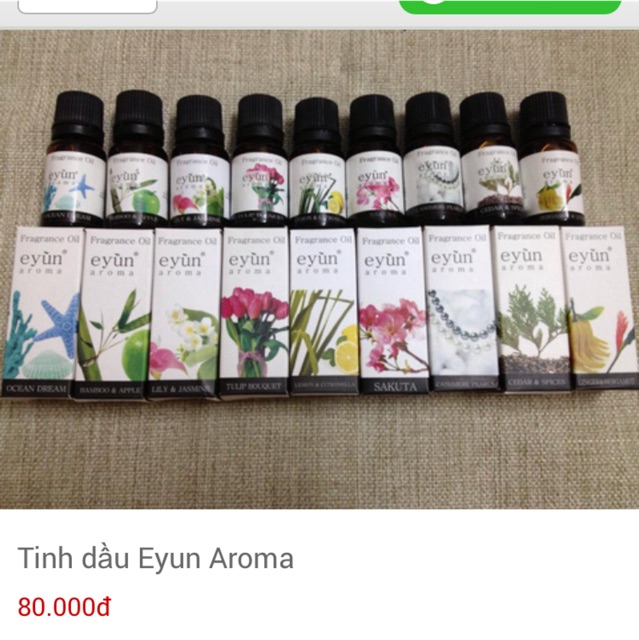This screenshot has height=640, width=639.
Task: Open the Eyun Aroma product photo
Action: pos(319,268)
